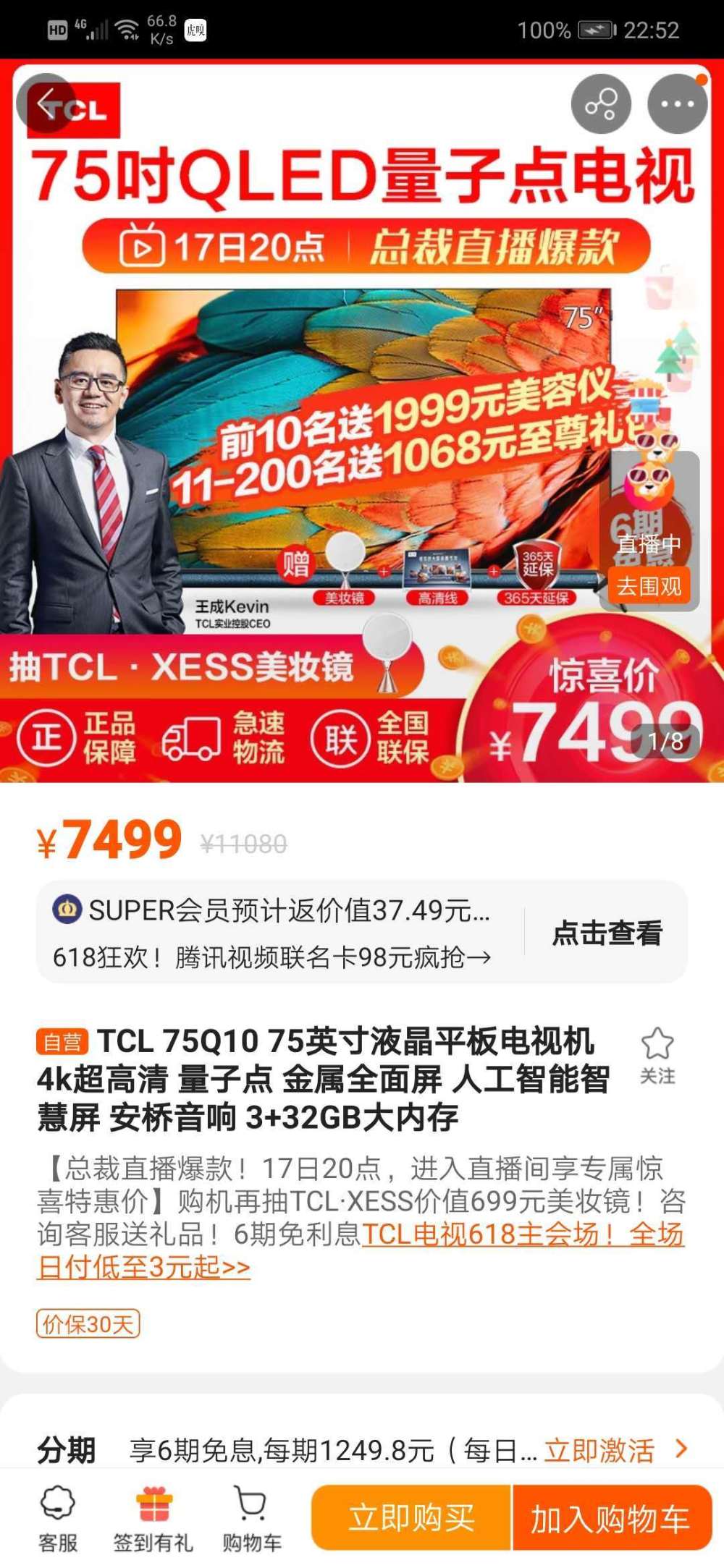This screenshot has height=1568, width=724.
Task: Open the three-dot overflow menu
Action: (677, 104)
